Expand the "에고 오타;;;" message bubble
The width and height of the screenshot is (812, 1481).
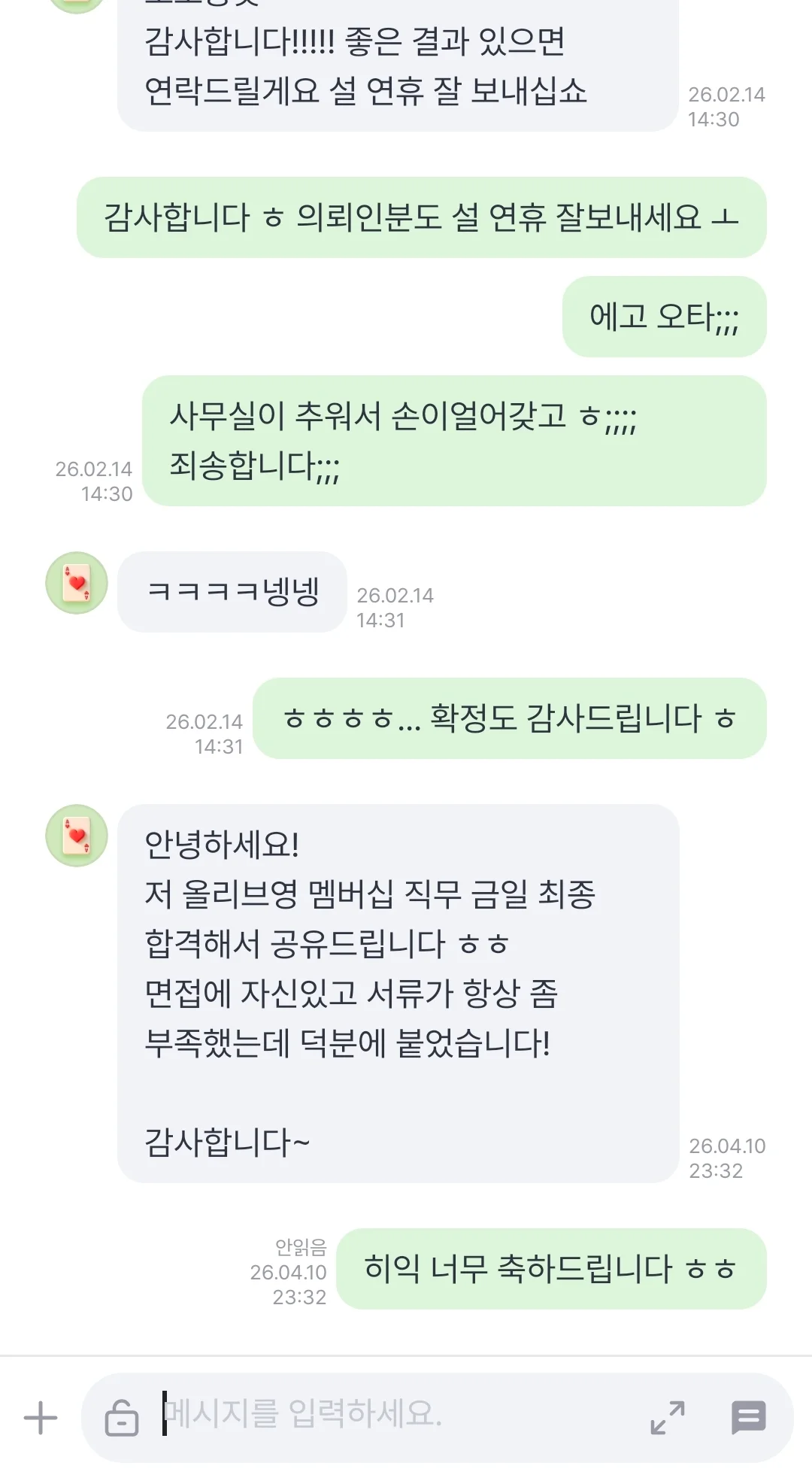click(x=665, y=317)
